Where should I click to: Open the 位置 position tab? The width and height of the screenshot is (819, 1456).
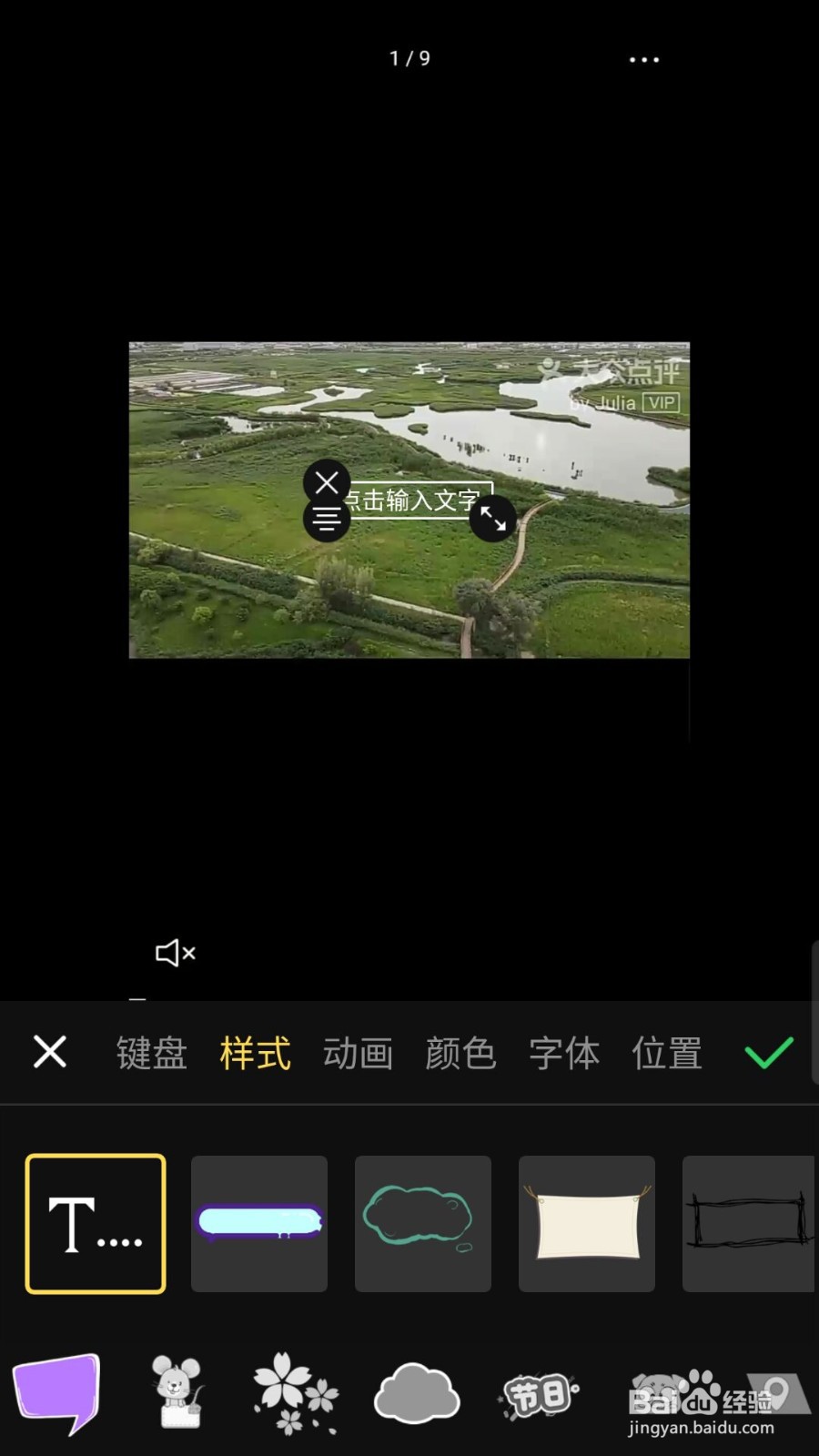click(666, 1054)
